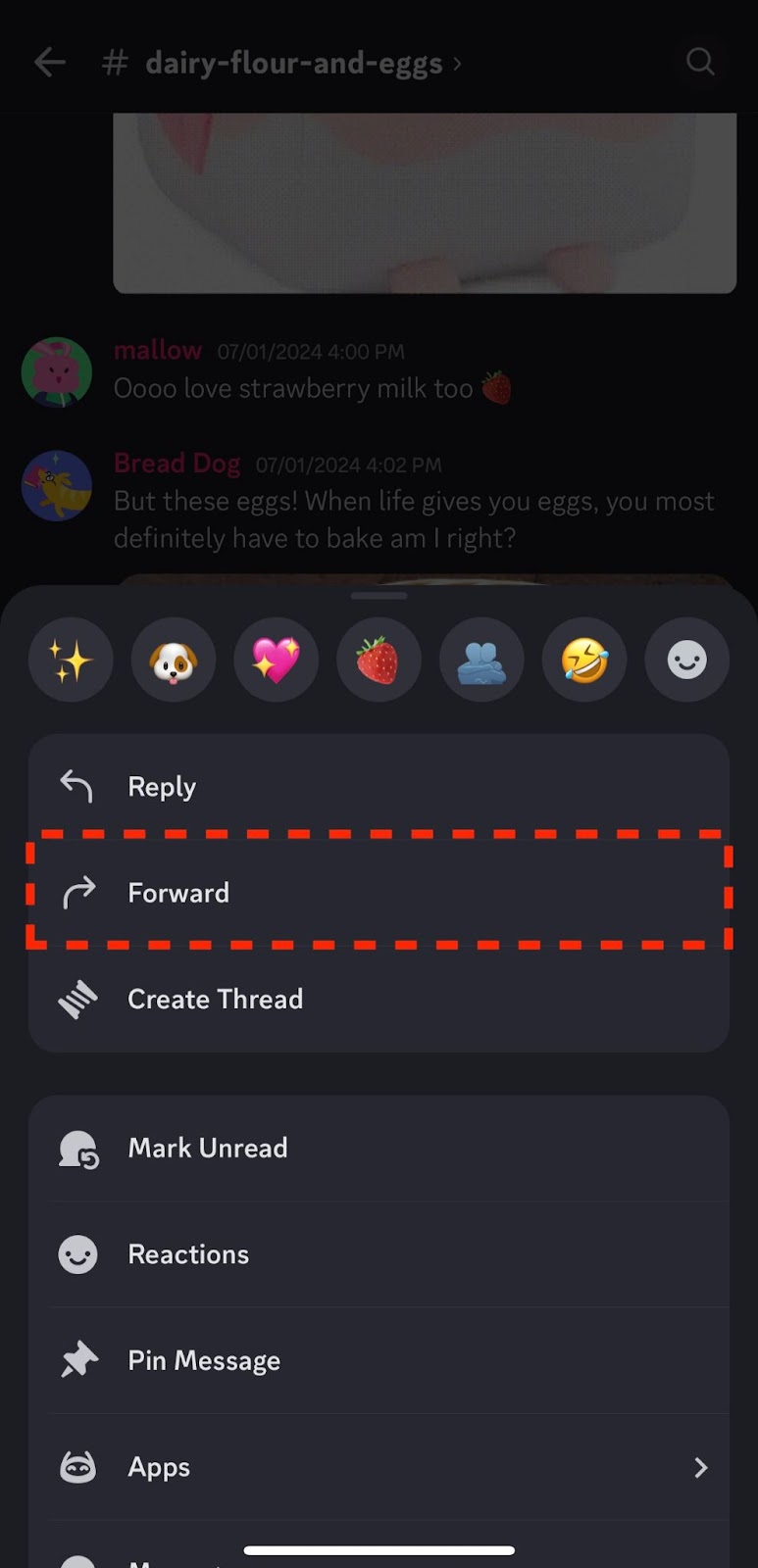
Task: React with the blue people emoji
Action: (481, 660)
